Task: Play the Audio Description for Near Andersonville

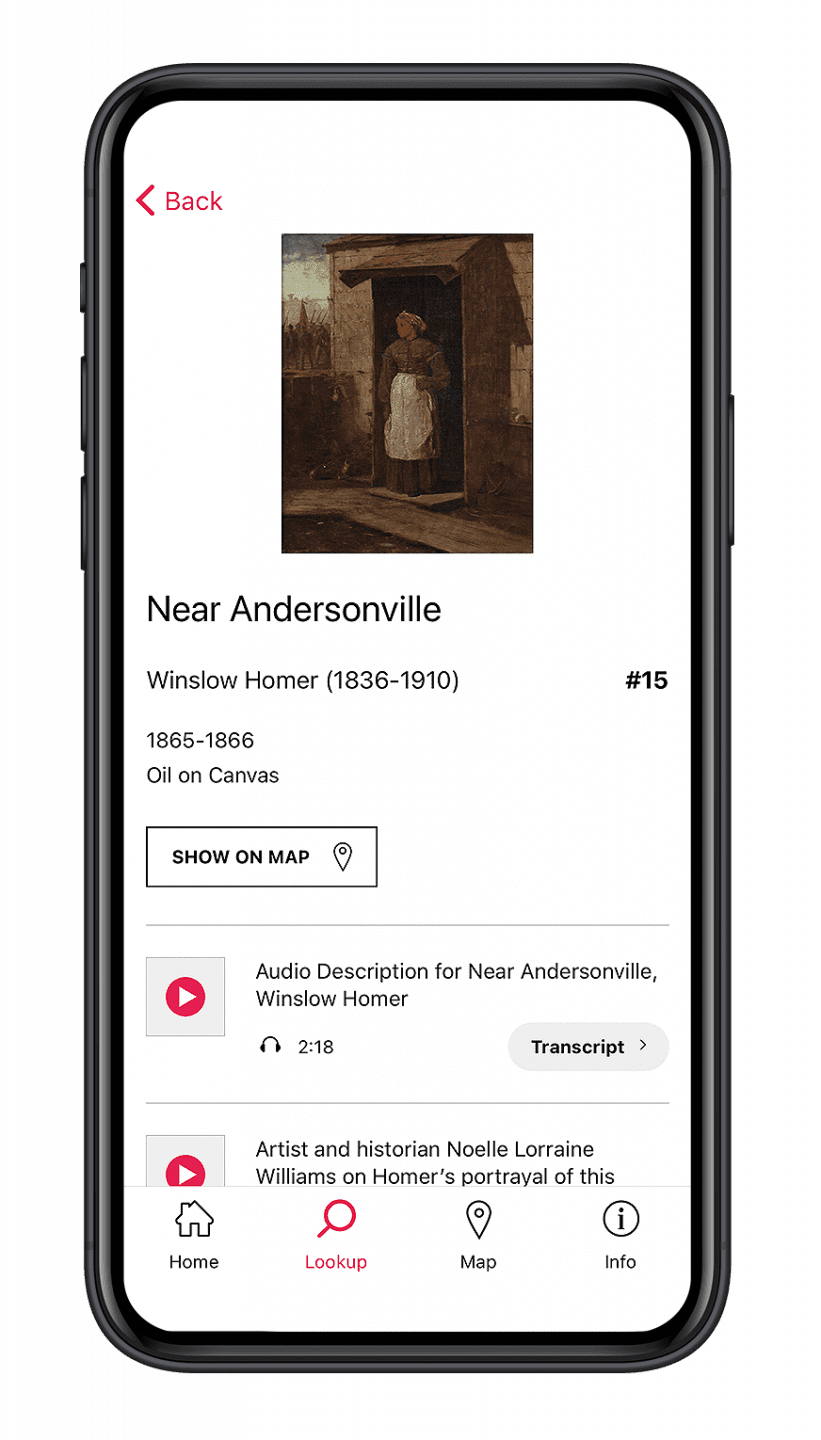Action: (185, 996)
